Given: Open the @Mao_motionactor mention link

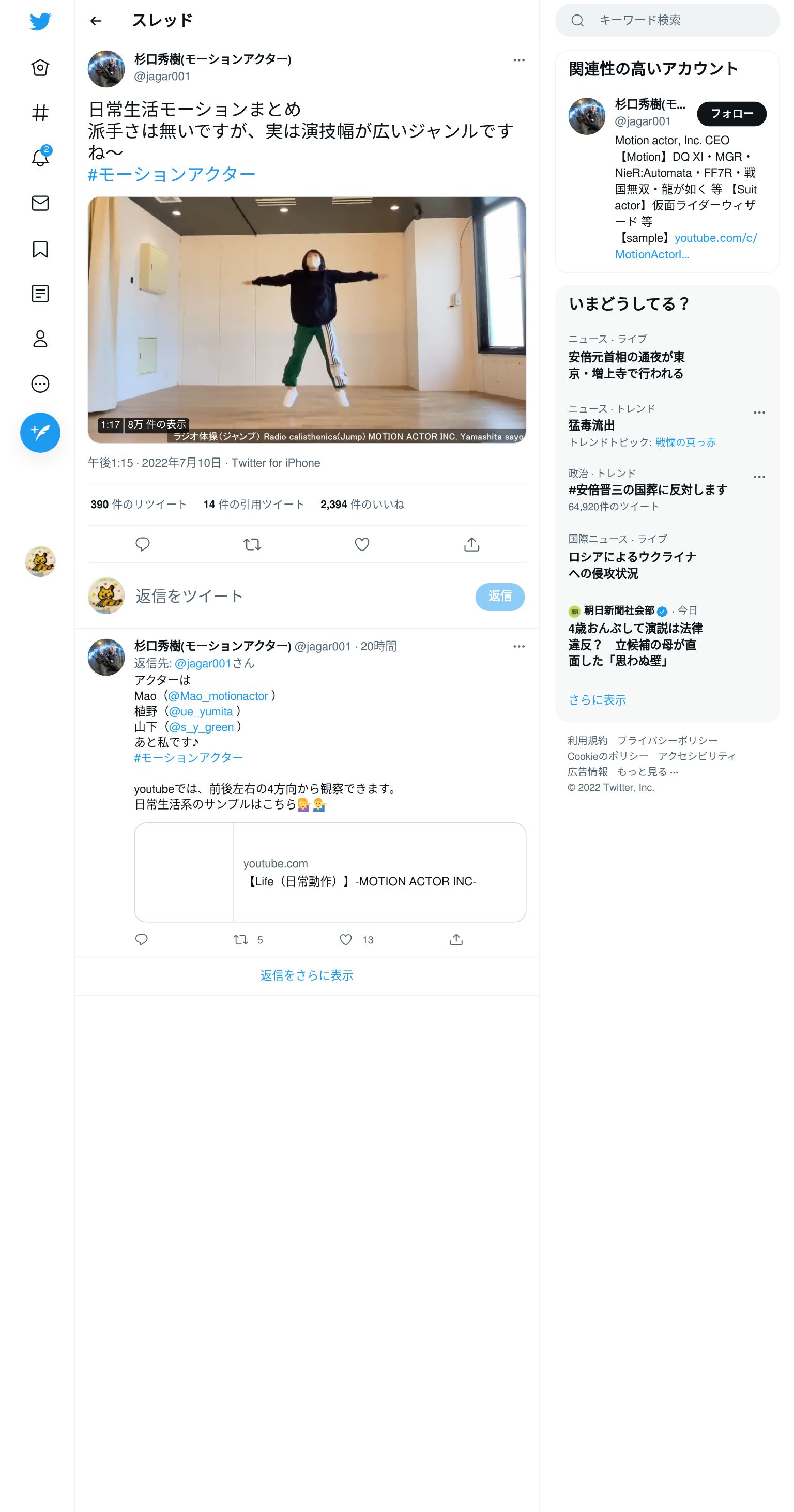Looking at the screenshot, I should [x=218, y=696].
